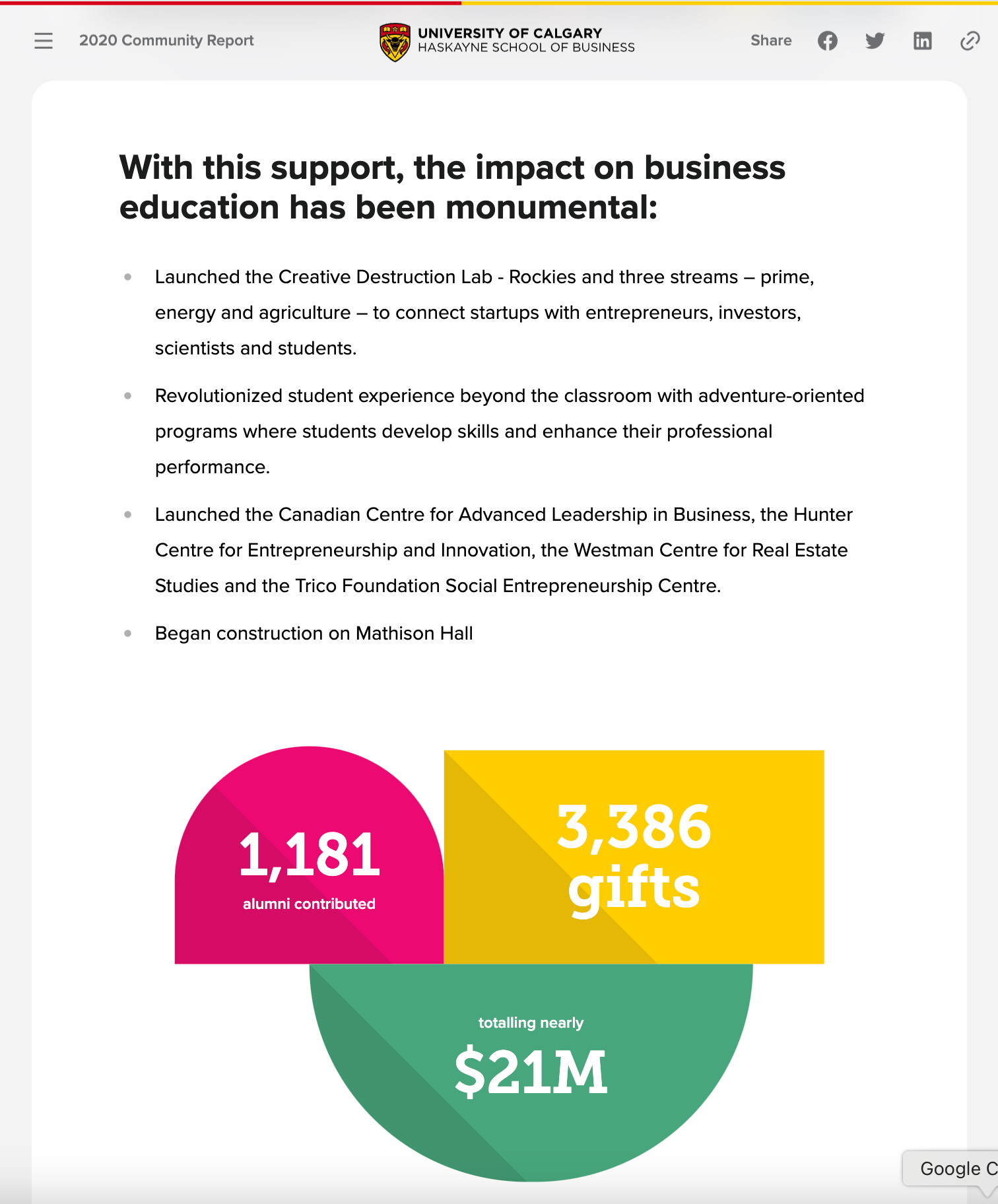Copy the report link
998x1204 pixels.
(x=969, y=41)
